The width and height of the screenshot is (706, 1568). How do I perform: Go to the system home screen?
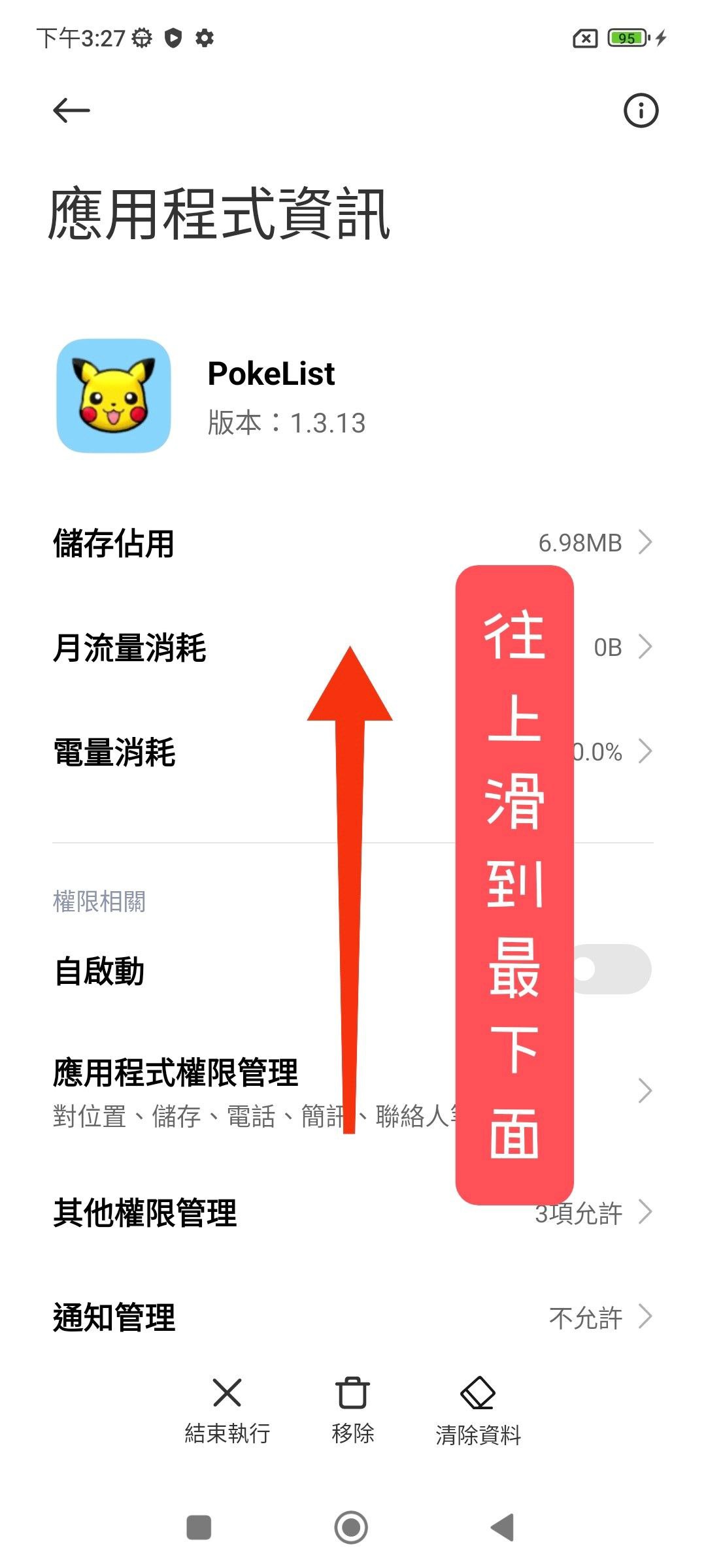pos(351,1527)
